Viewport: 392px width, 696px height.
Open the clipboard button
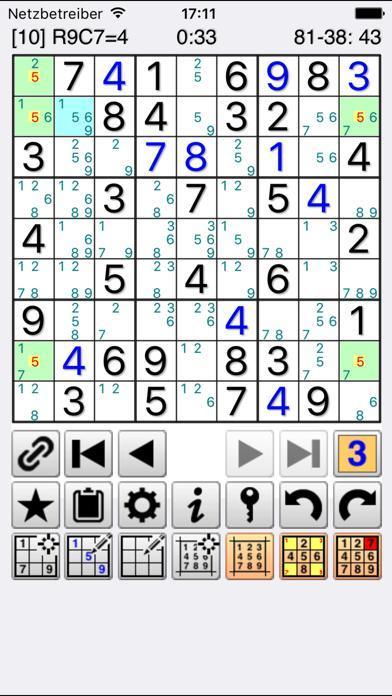click(x=89, y=505)
